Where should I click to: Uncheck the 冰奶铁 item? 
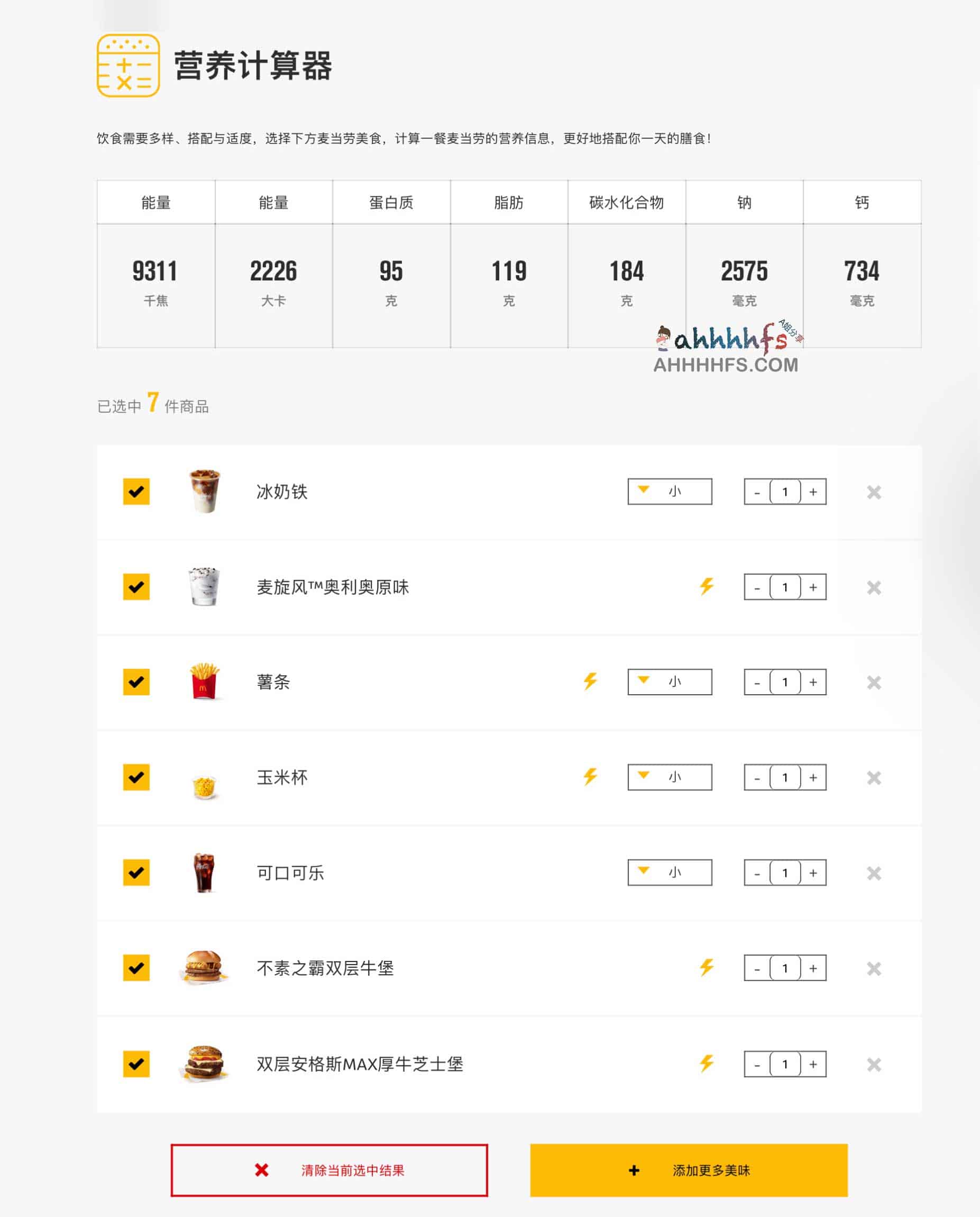tap(136, 492)
